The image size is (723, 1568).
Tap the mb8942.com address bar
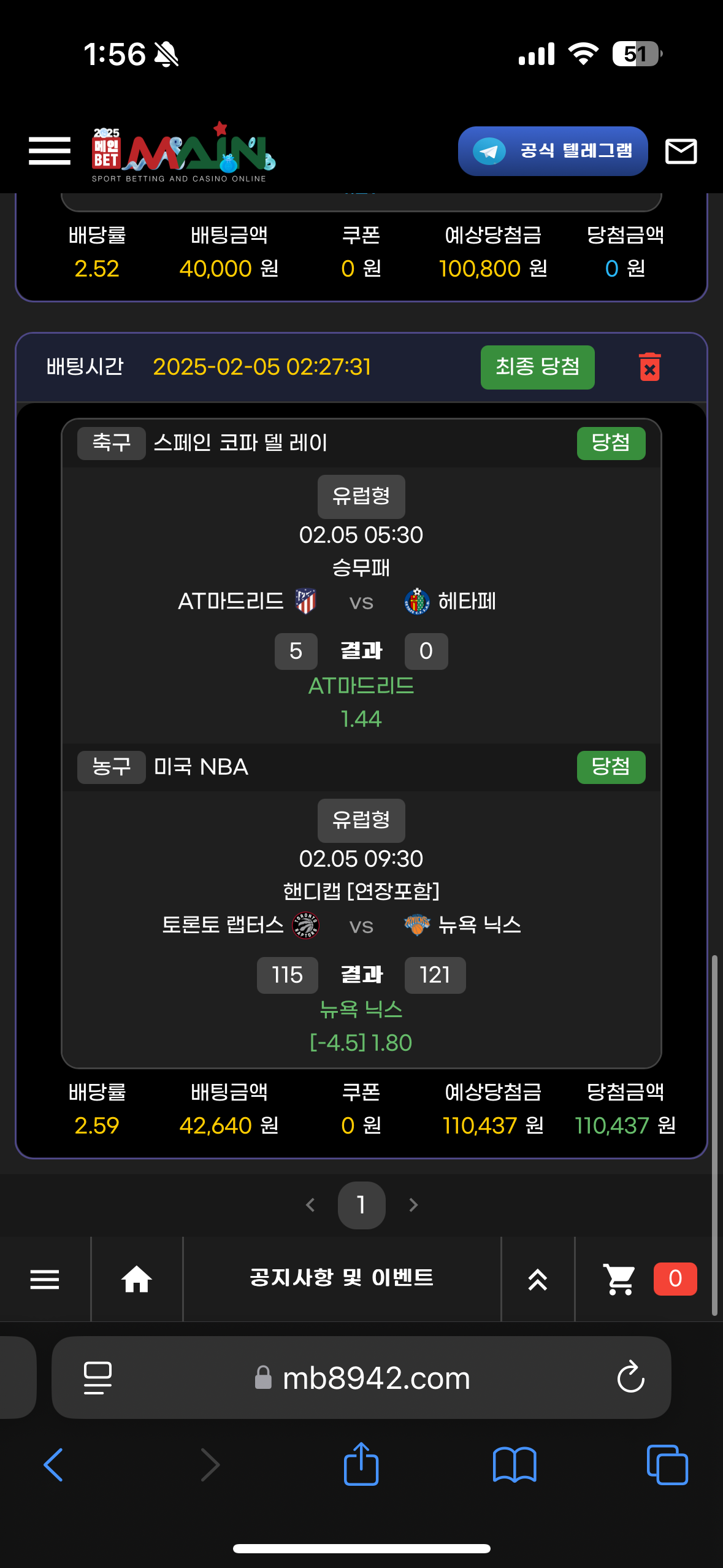375,1378
